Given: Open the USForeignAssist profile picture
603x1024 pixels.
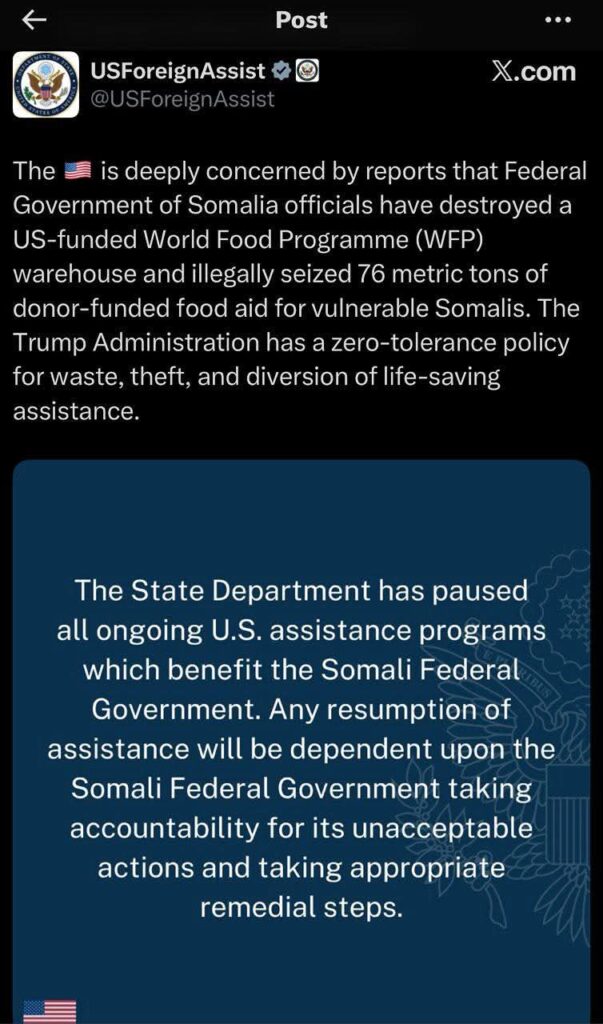Looking at the screenshot, I should click(x=45, y=85).
